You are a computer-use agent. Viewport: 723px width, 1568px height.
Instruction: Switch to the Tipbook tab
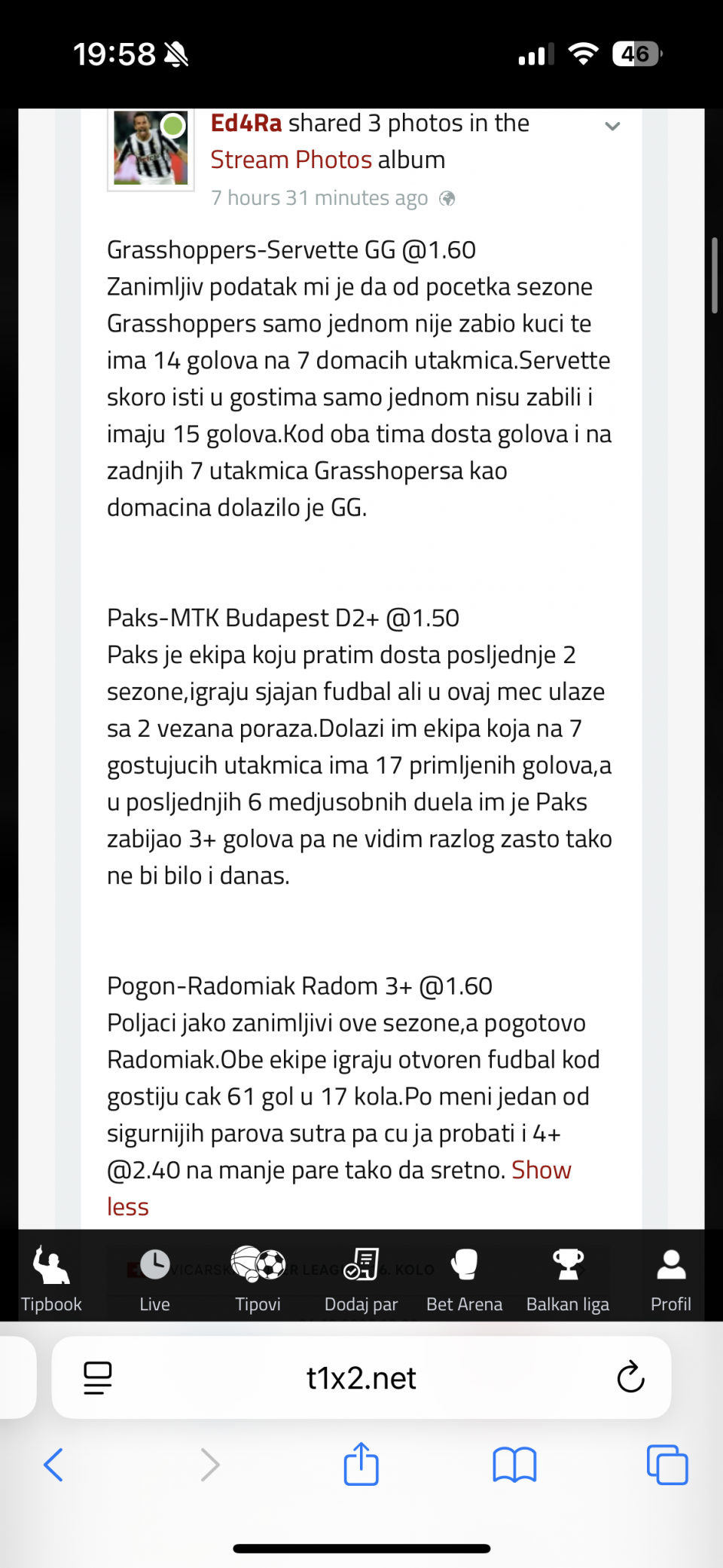click(51, 1278)
